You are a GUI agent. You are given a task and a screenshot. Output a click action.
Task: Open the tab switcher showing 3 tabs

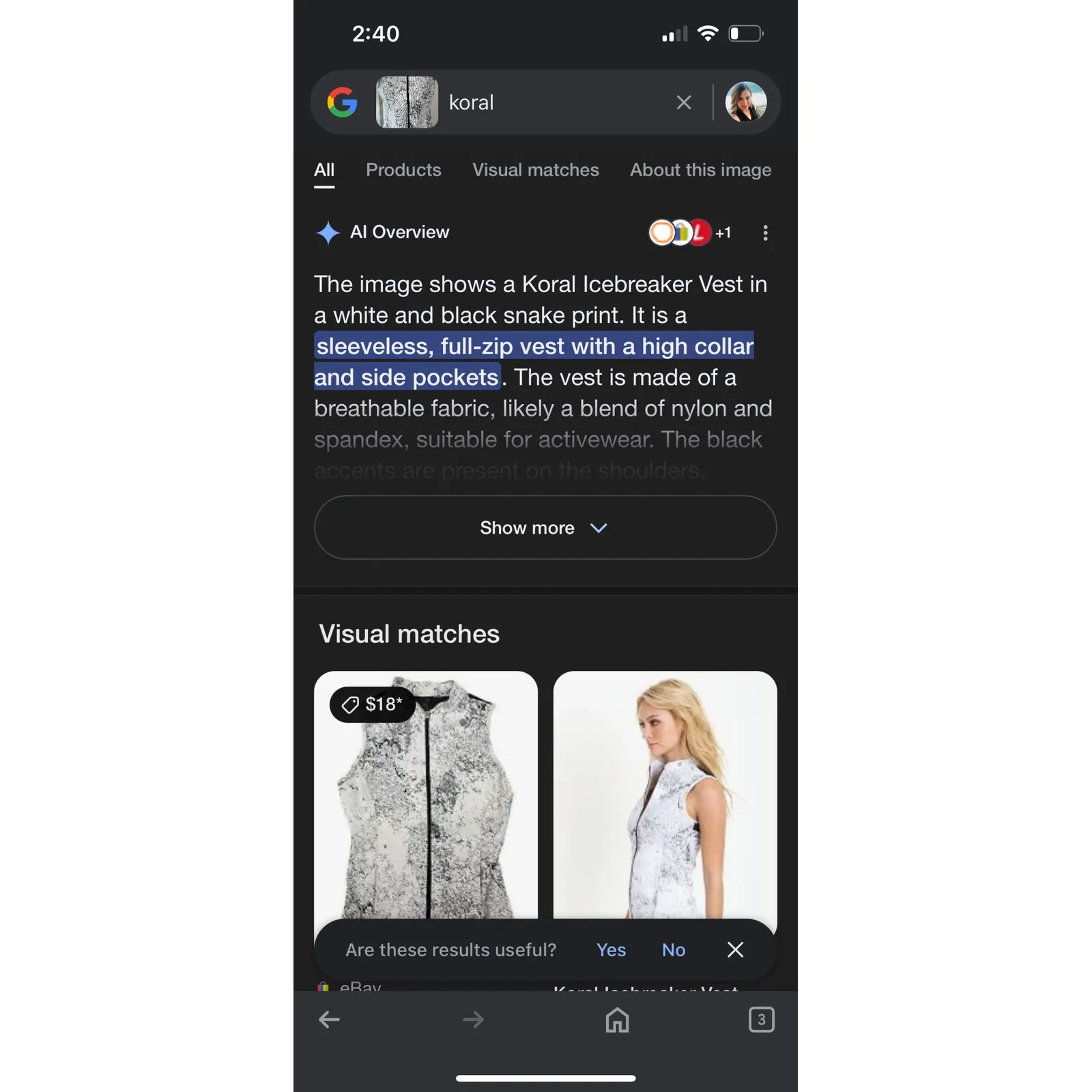[x=761, y=1020]
